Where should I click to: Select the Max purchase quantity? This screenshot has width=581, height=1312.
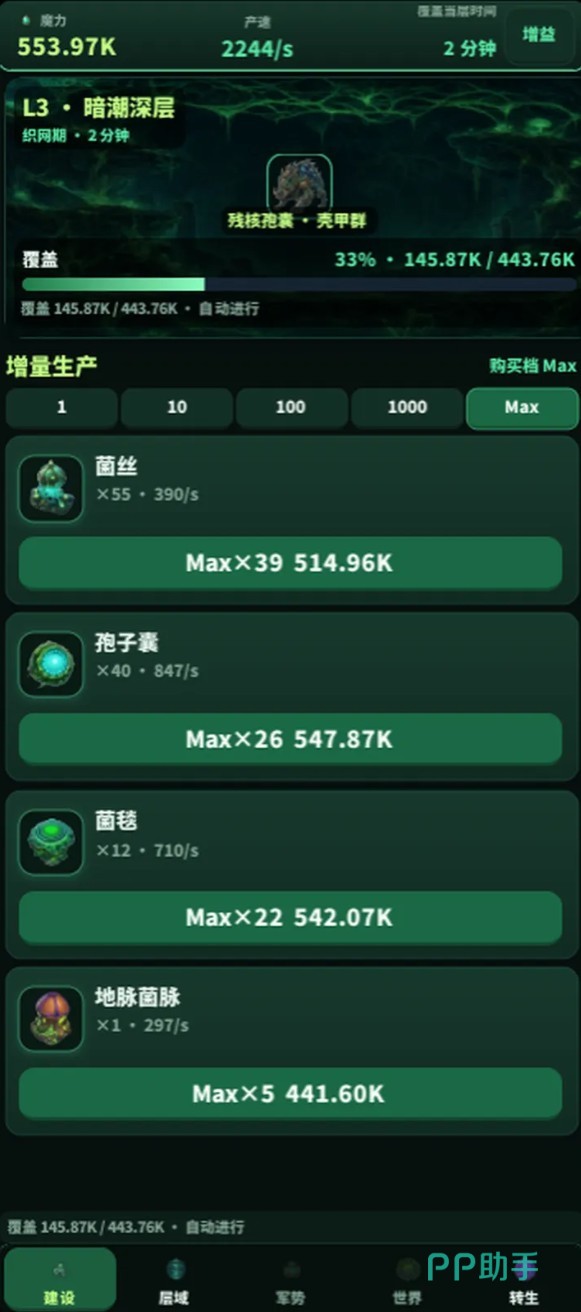[522, 408]
